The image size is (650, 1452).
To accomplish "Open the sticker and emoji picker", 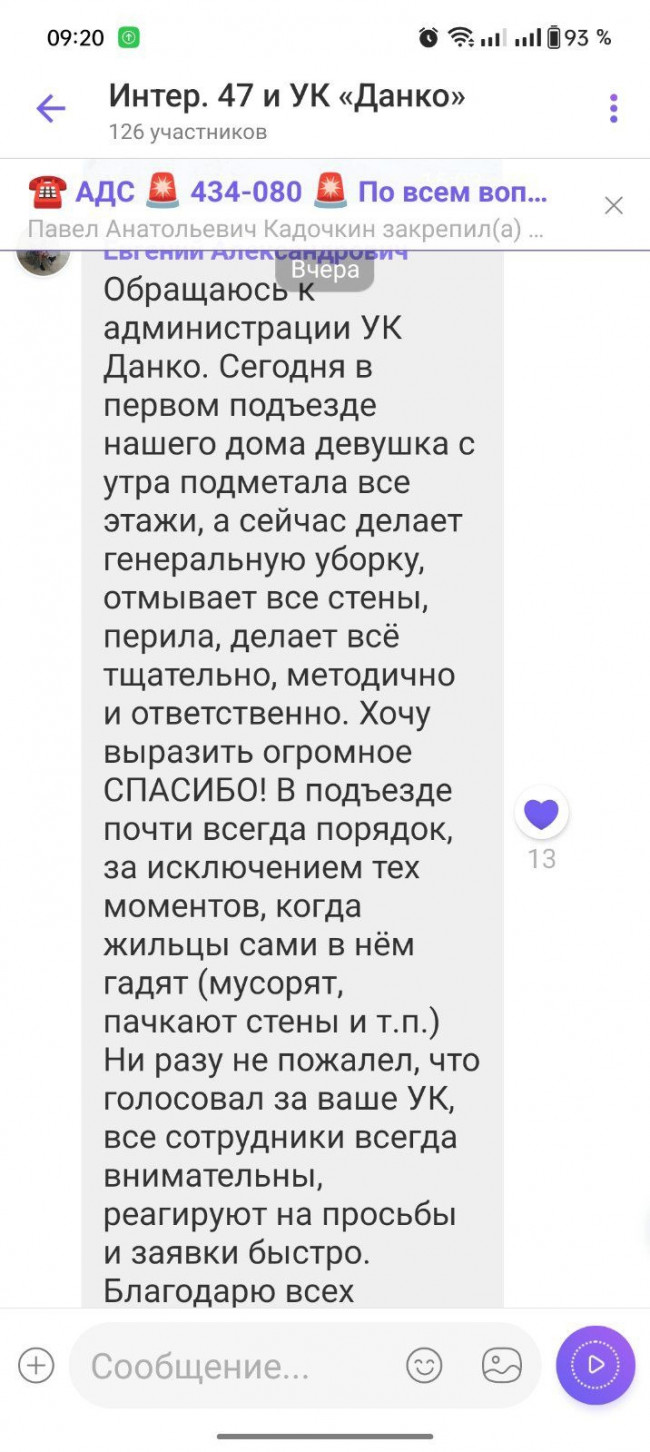I will [424, 1365].
